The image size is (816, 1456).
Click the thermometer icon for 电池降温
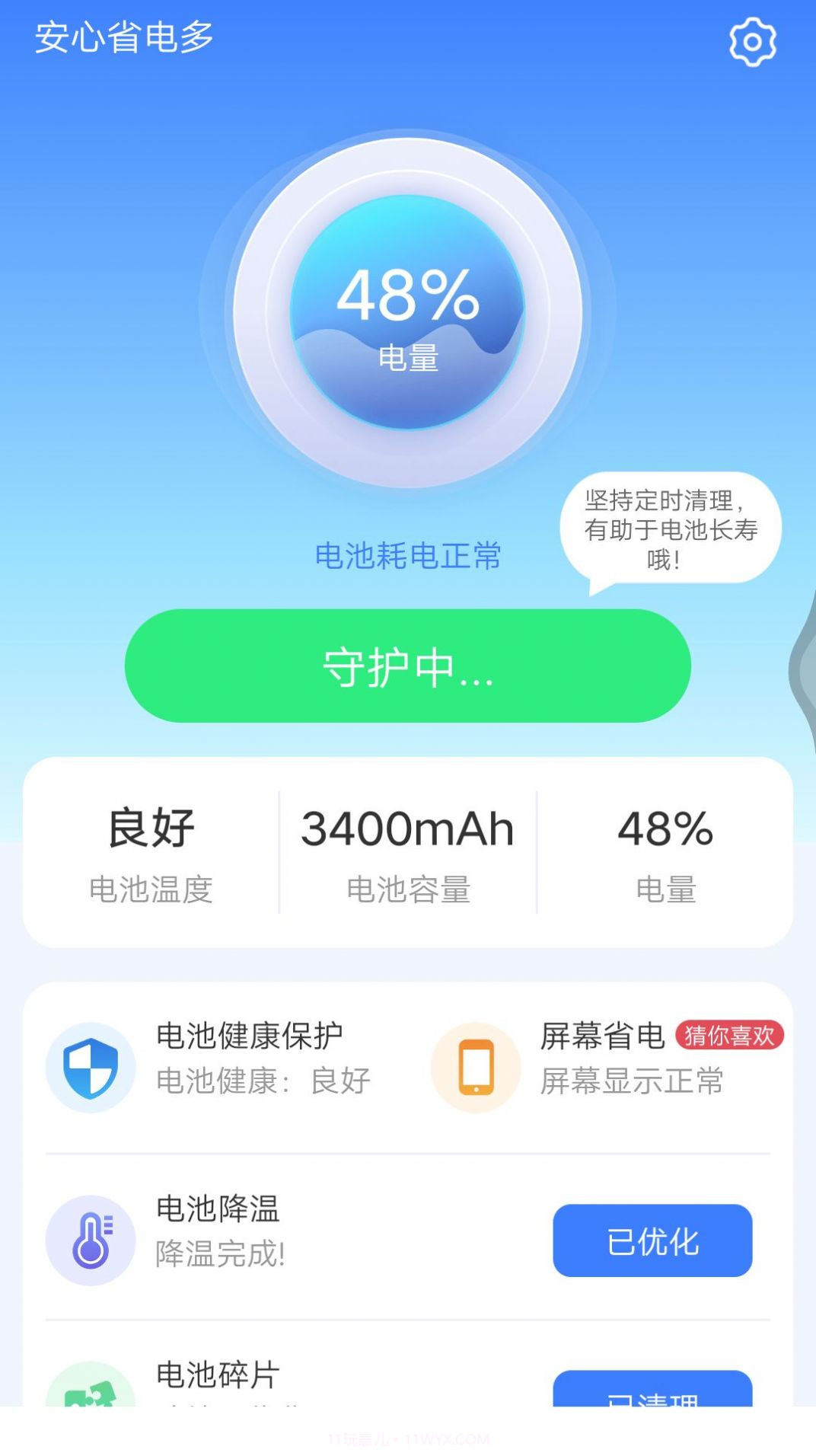pos(91,1241)
